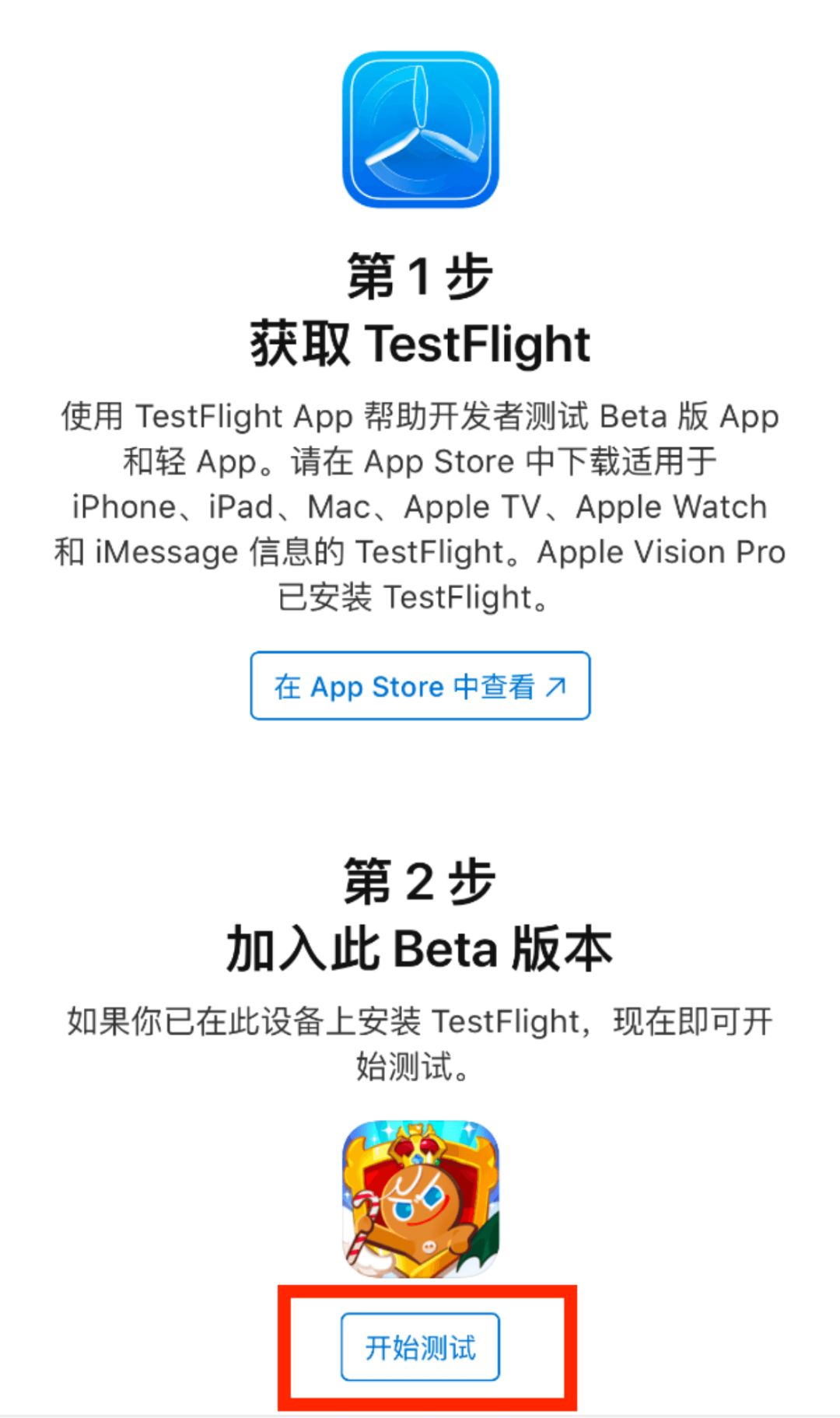Click the external link arrow beside App Store text

click(555, 686)
